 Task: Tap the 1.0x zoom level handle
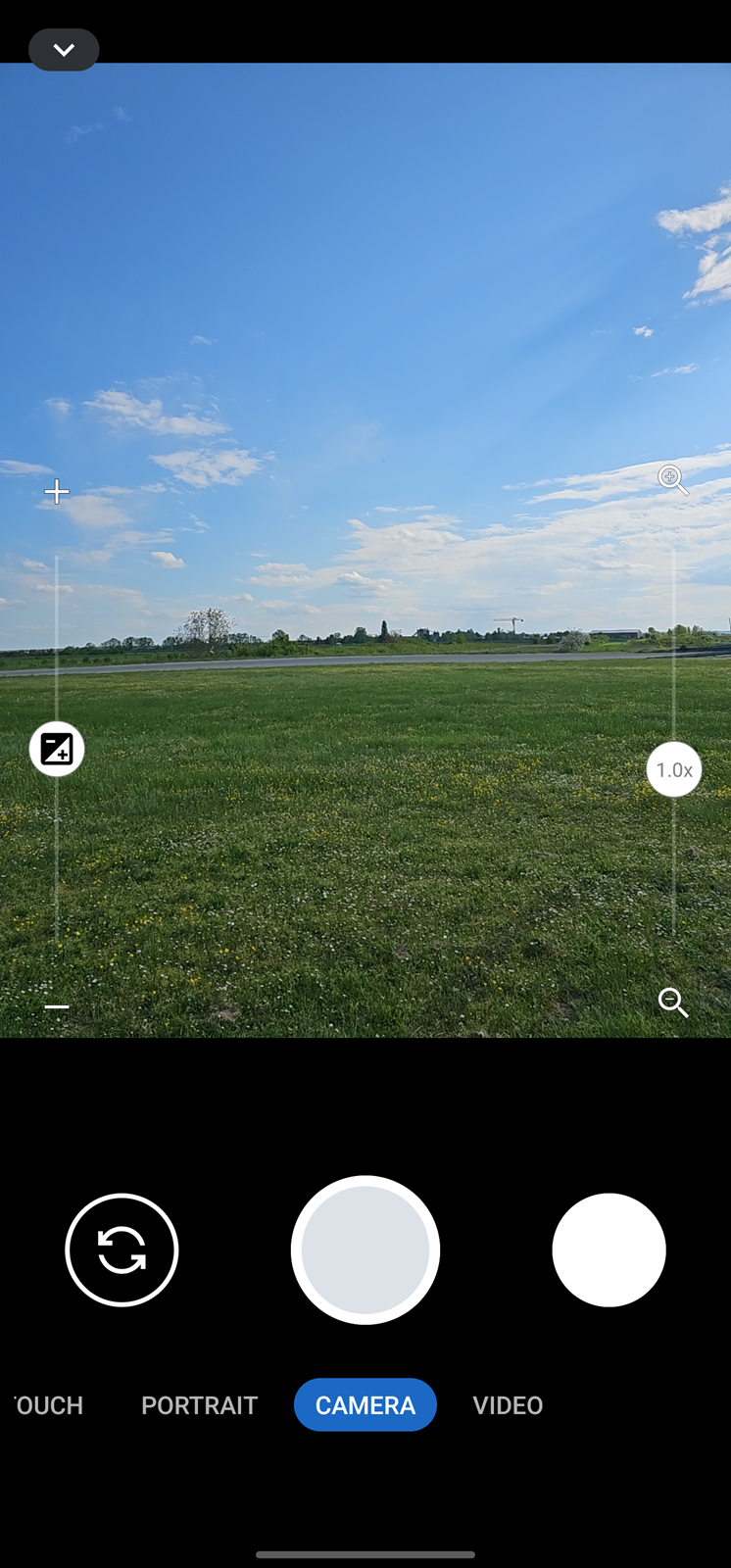(x=674, y=769)
